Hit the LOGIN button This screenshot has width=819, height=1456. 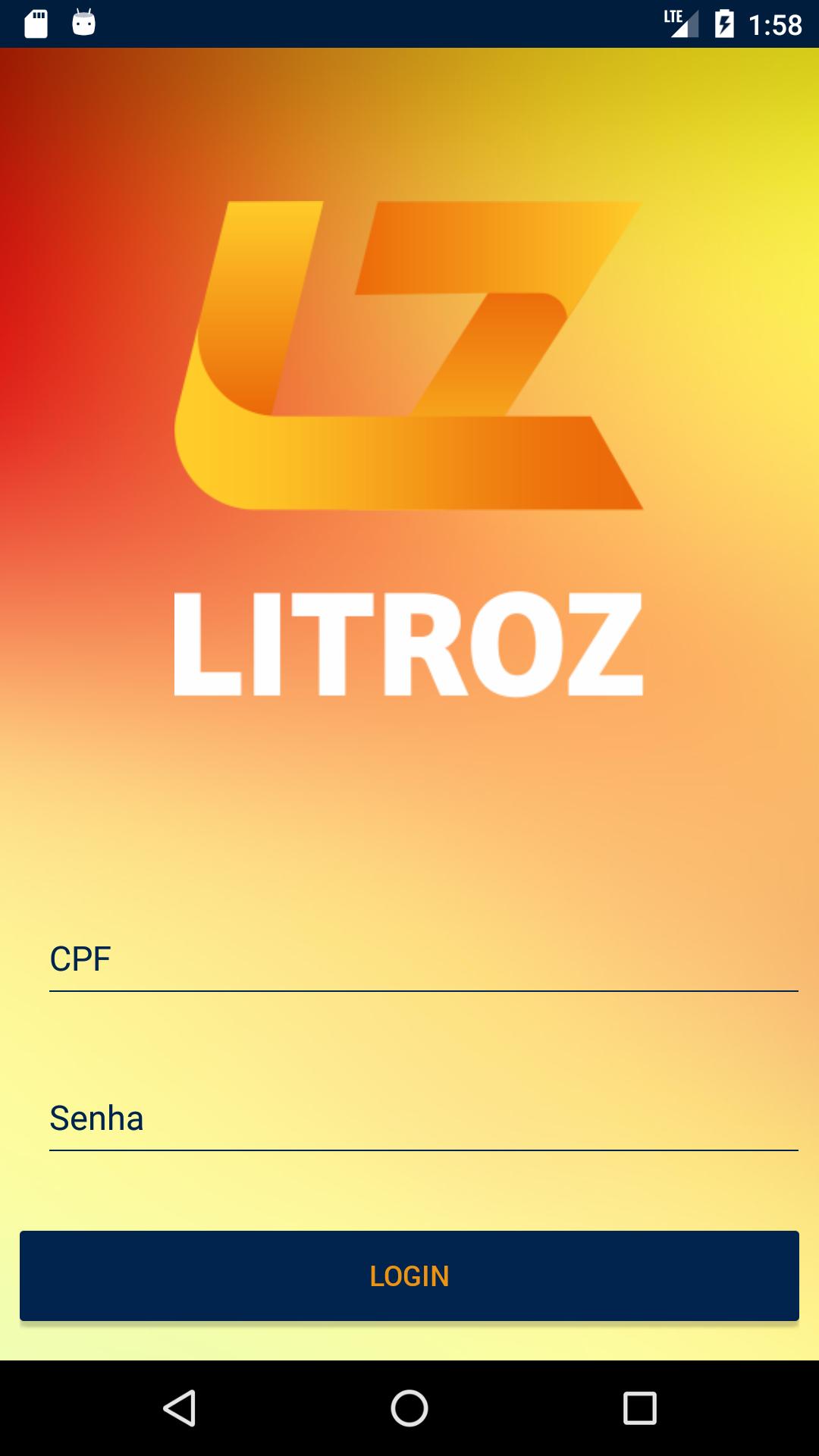[409, 1276]
